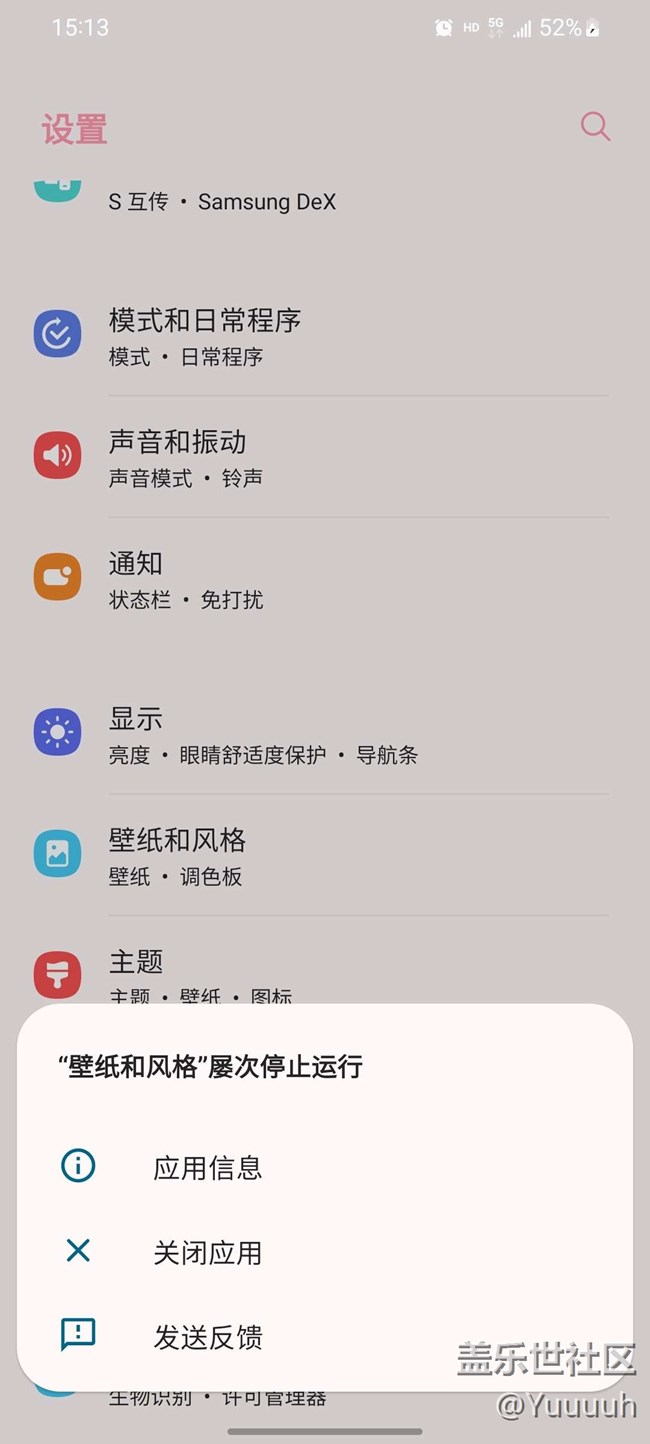The width and height of the screenshot is (650, 1444).
Task: Select 关闭应用 to close the app
Action: coord(207,1252)
